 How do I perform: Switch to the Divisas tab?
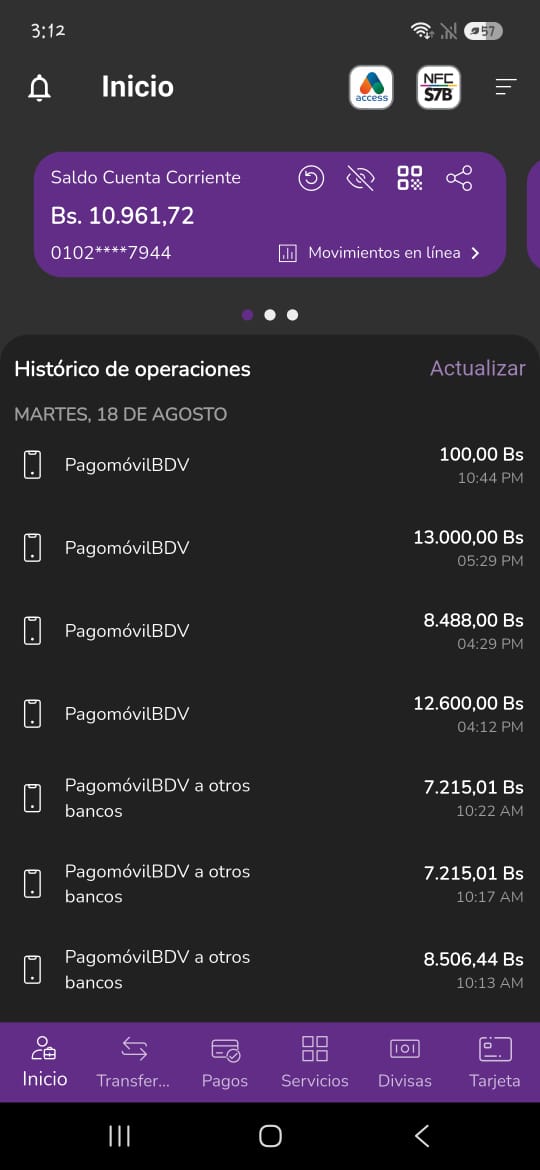click(x=405, y=1062)
